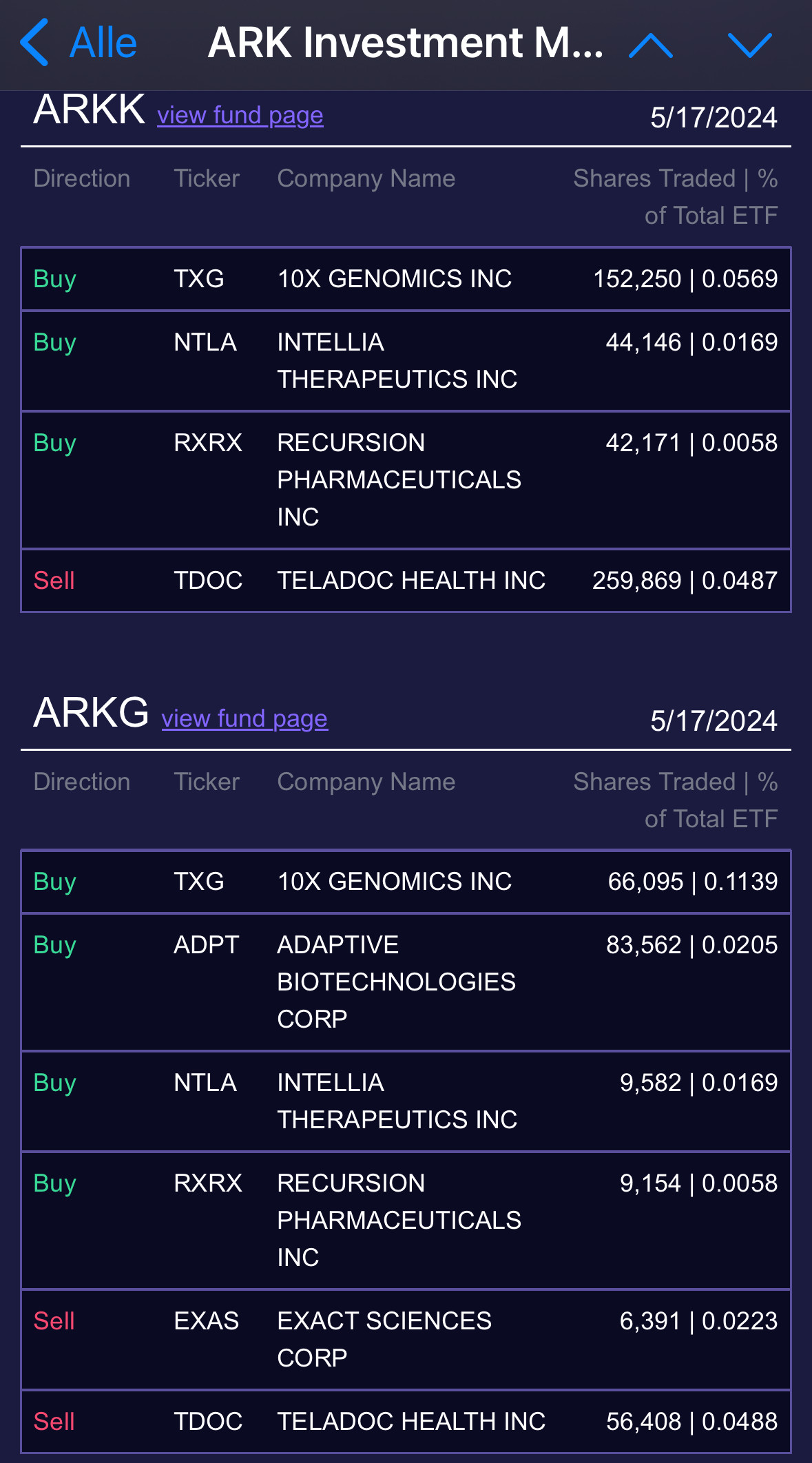Tap the 10X Genomics row under ARKG
Image resolution: width=812 pixels, height=1463 pixels.
coord(406,882)
